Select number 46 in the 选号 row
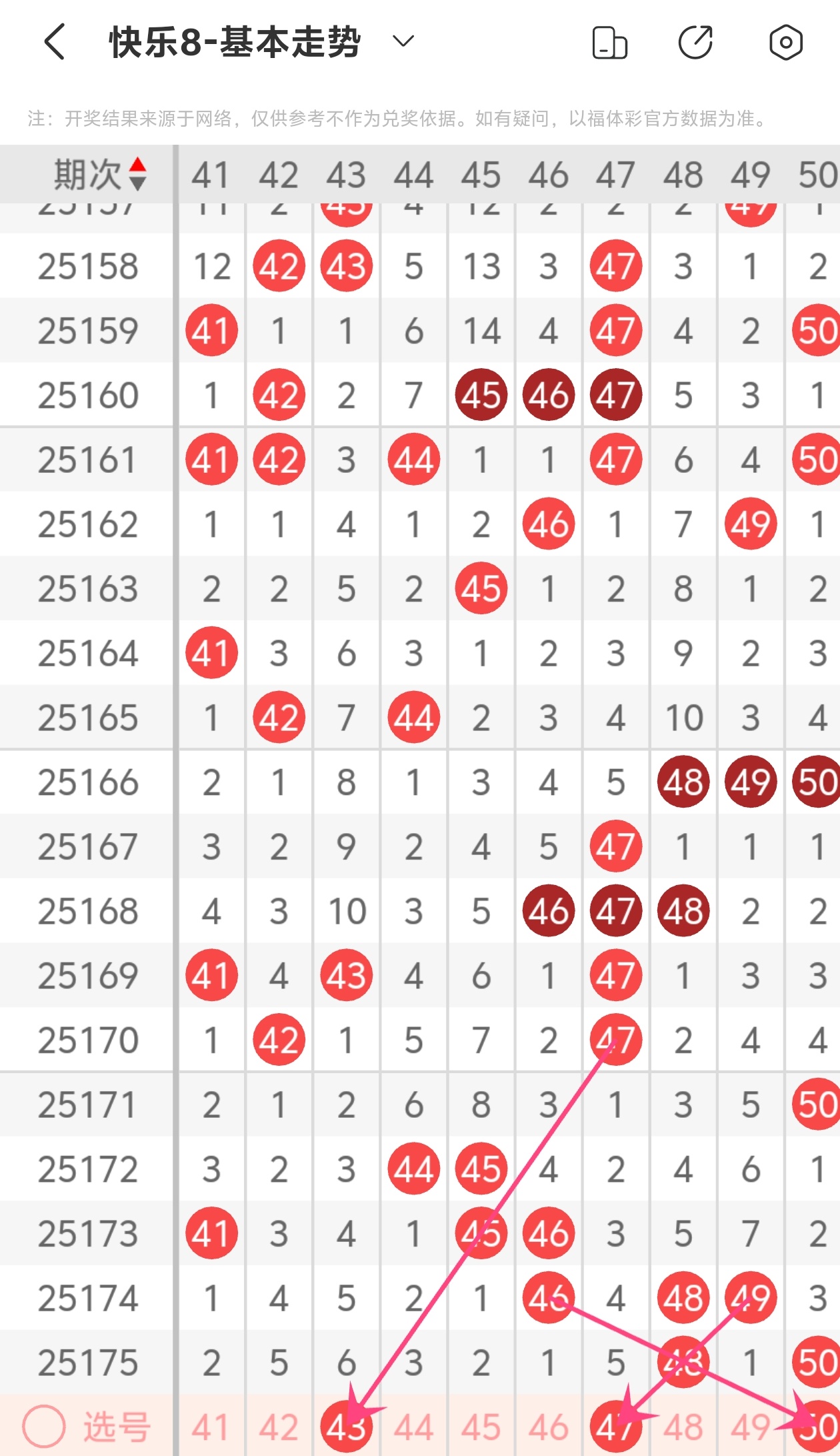840x1456 pixels. (x=549, y=1427)
